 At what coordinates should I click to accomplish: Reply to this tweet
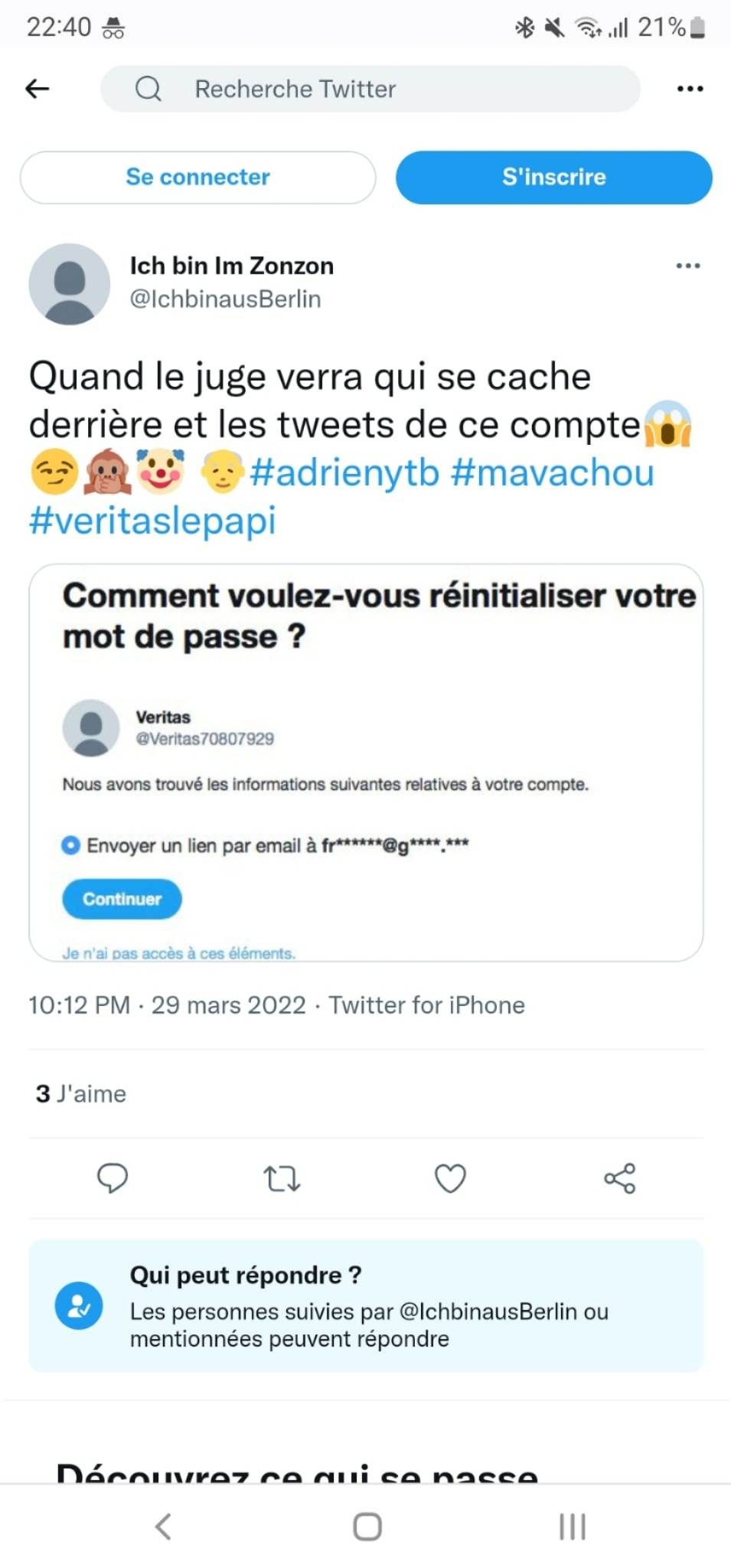point(113,1178)
